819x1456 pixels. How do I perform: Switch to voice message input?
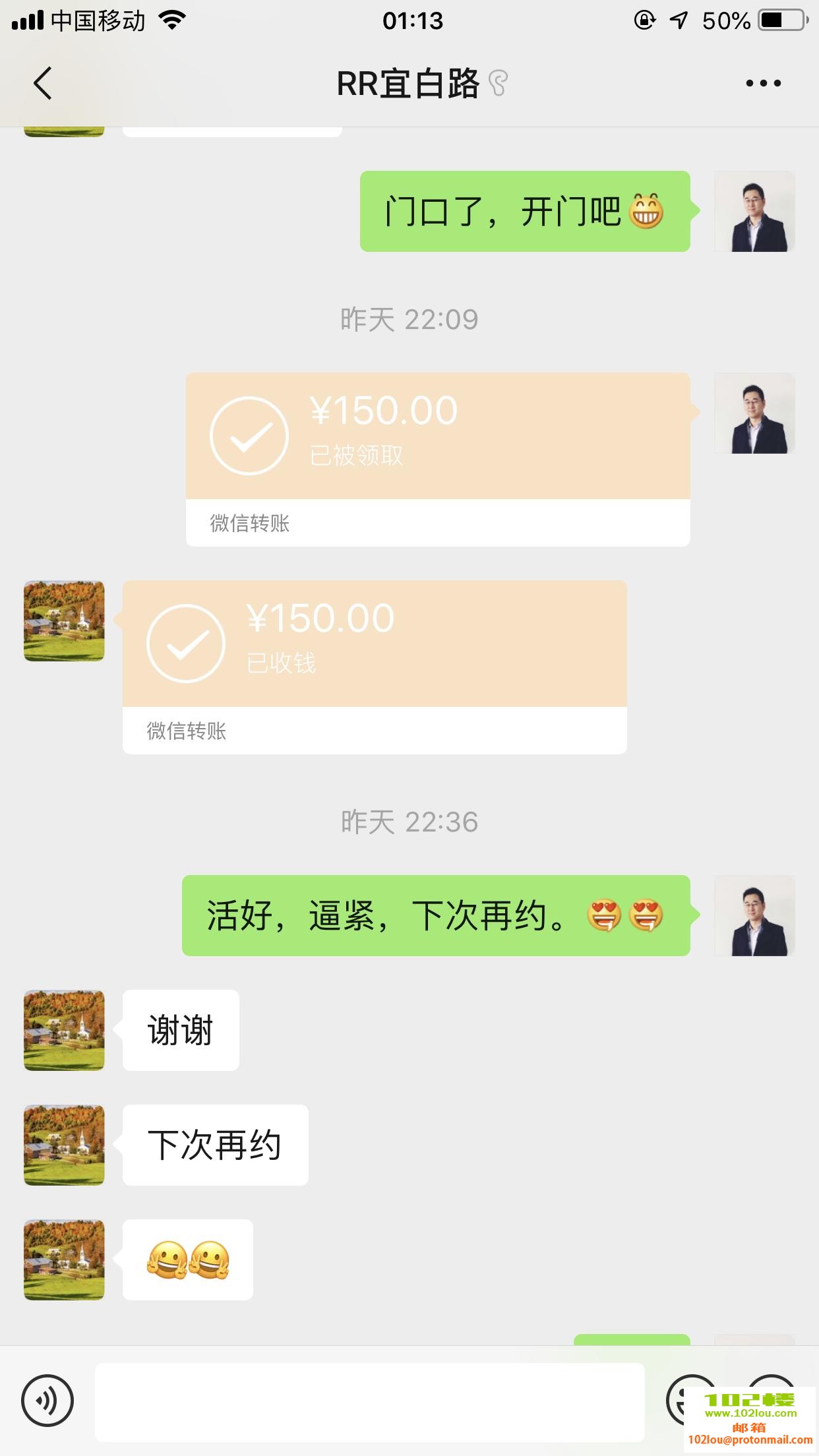pyautogui.click(x=47, y=1399)
